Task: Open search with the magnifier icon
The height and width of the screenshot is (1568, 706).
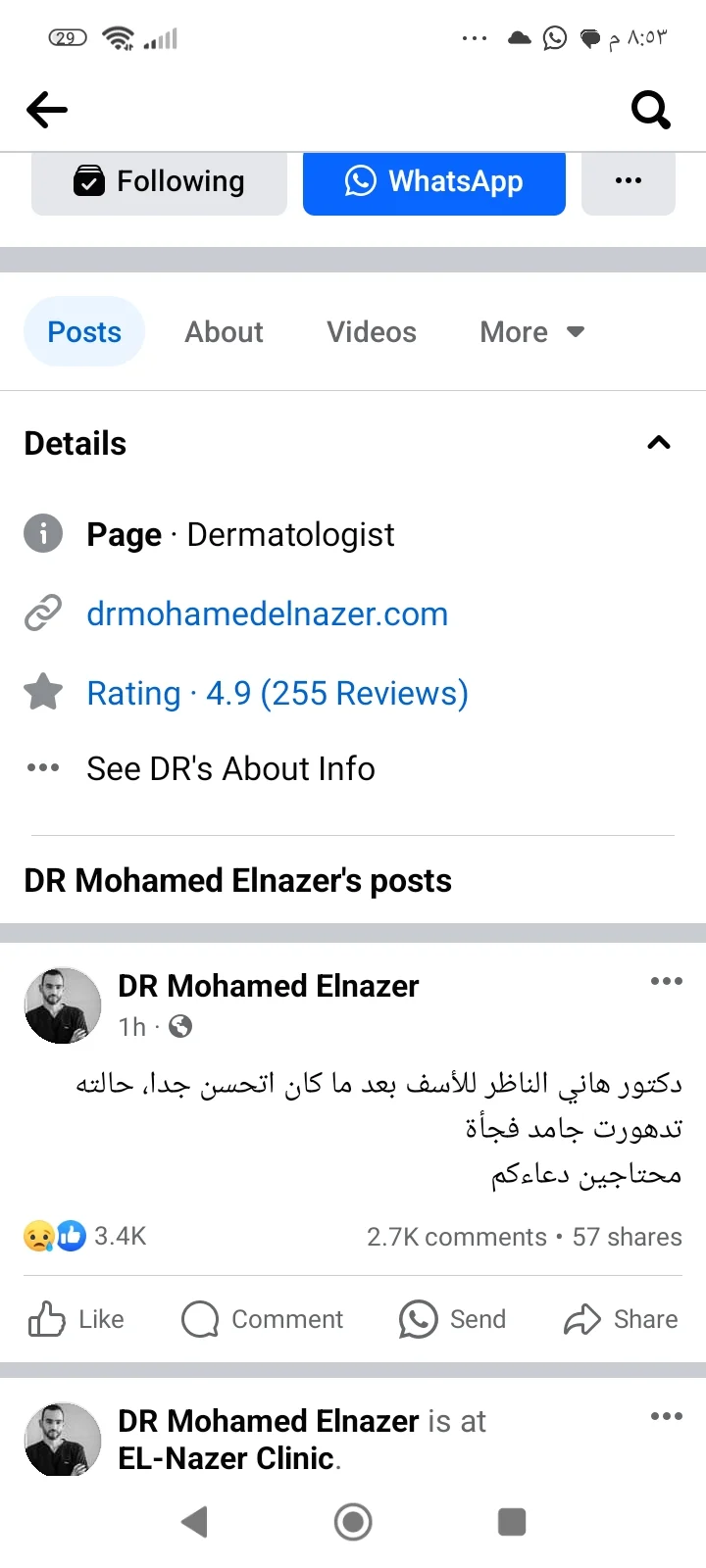Action: click(x=650, y=110)
